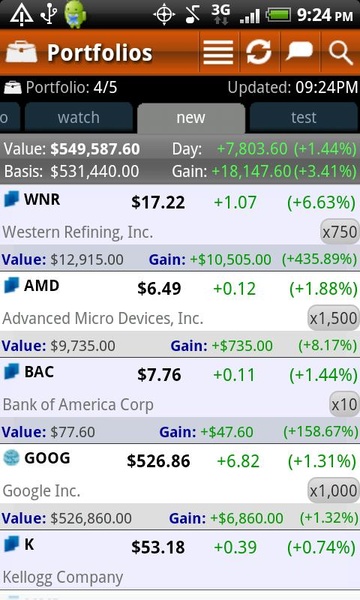The image size is (360, 600).
Task: Open the list menu icon
Action: (x=218, y=52)
